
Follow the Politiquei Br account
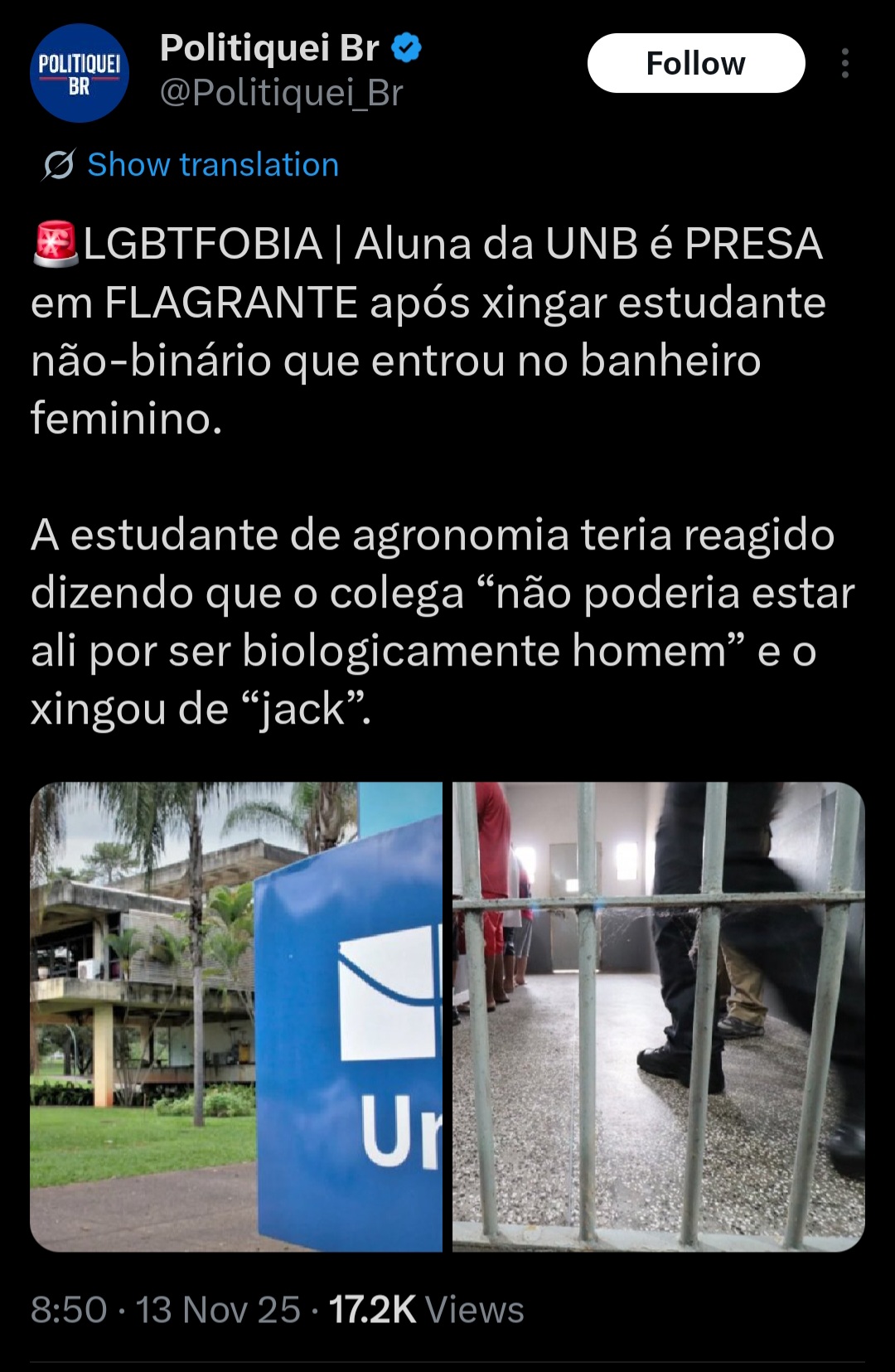(696, 63)
